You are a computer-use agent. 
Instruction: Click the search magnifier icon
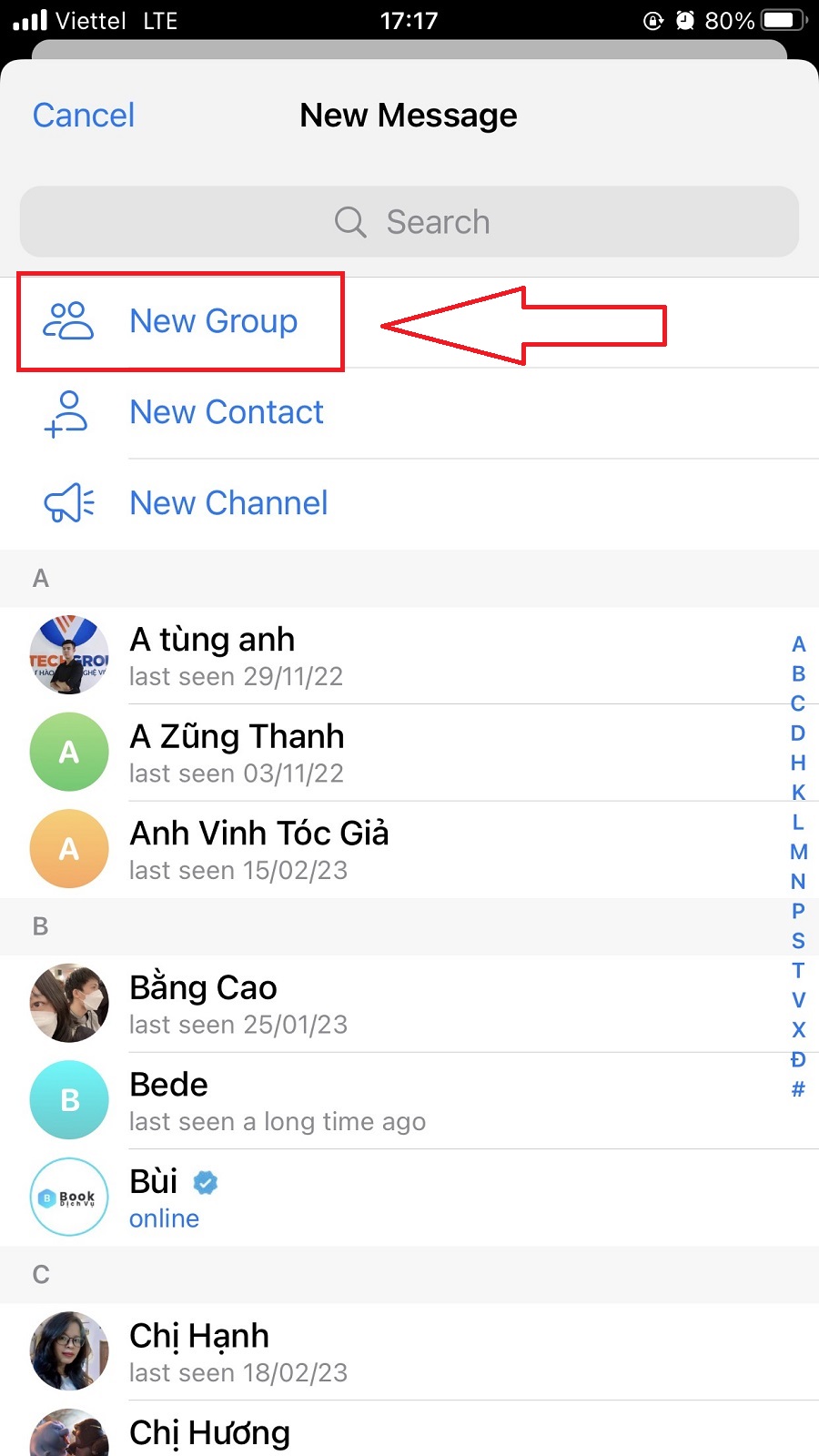click(349, 222)
